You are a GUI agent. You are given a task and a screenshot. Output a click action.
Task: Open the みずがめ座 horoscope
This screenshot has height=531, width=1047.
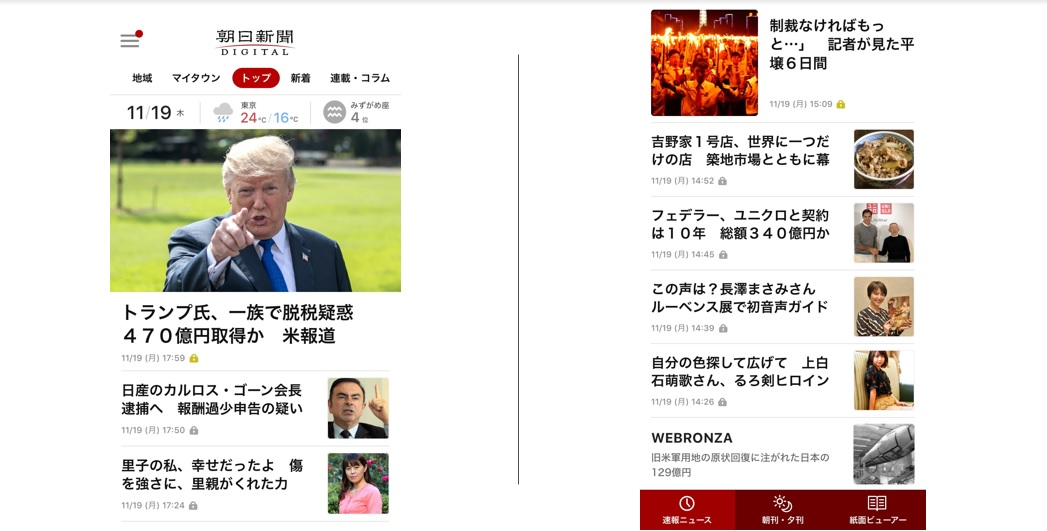pyautogui.click(x=348, y=112)
